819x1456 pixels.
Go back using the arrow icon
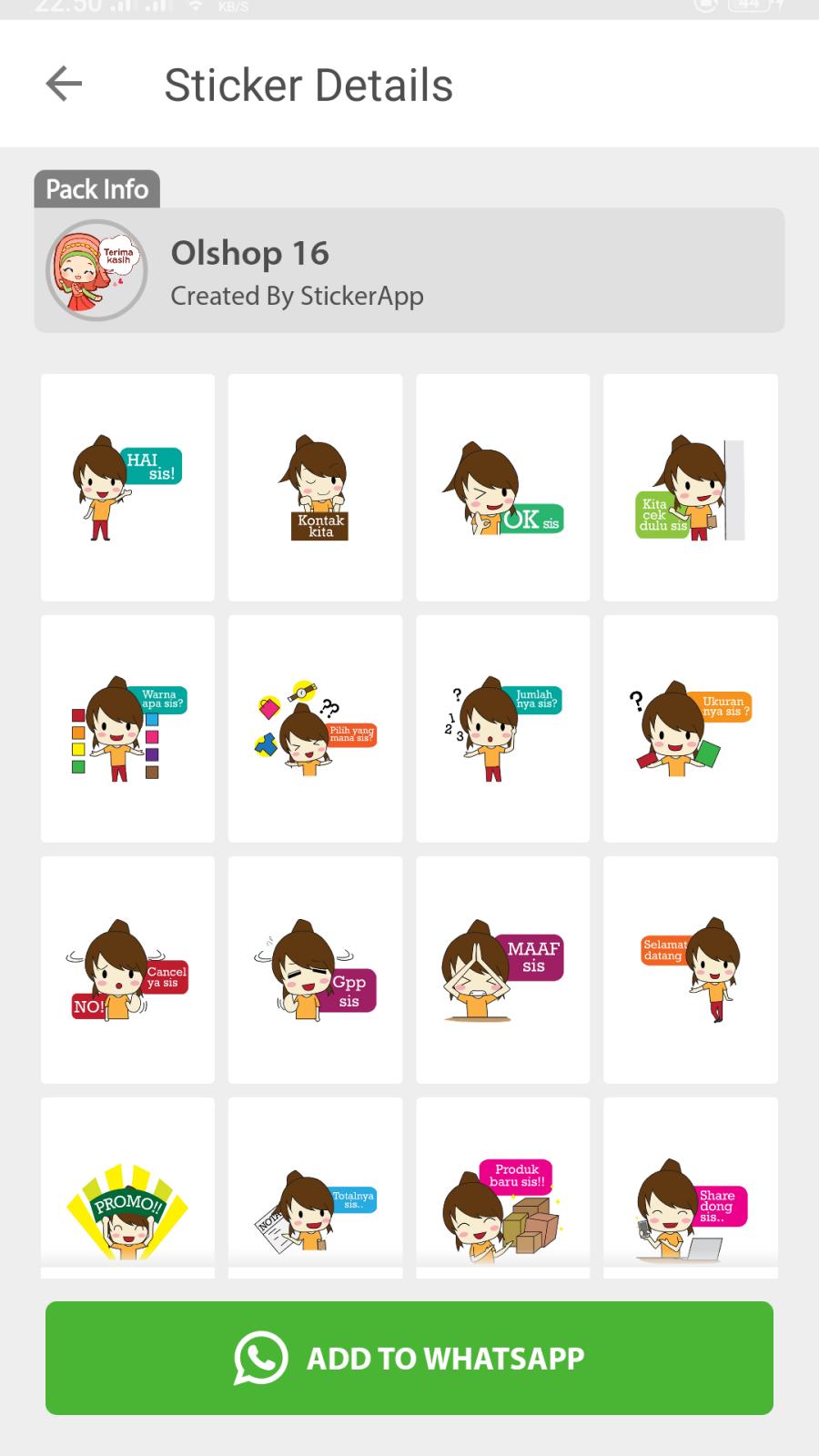64,84
